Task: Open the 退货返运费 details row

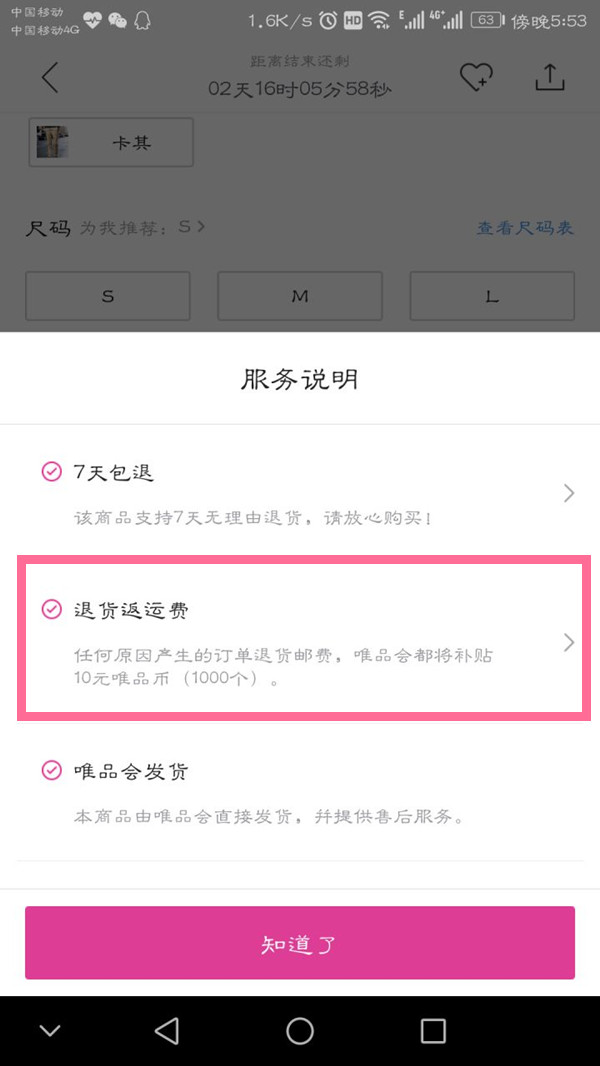Action: tap(300, 641)
